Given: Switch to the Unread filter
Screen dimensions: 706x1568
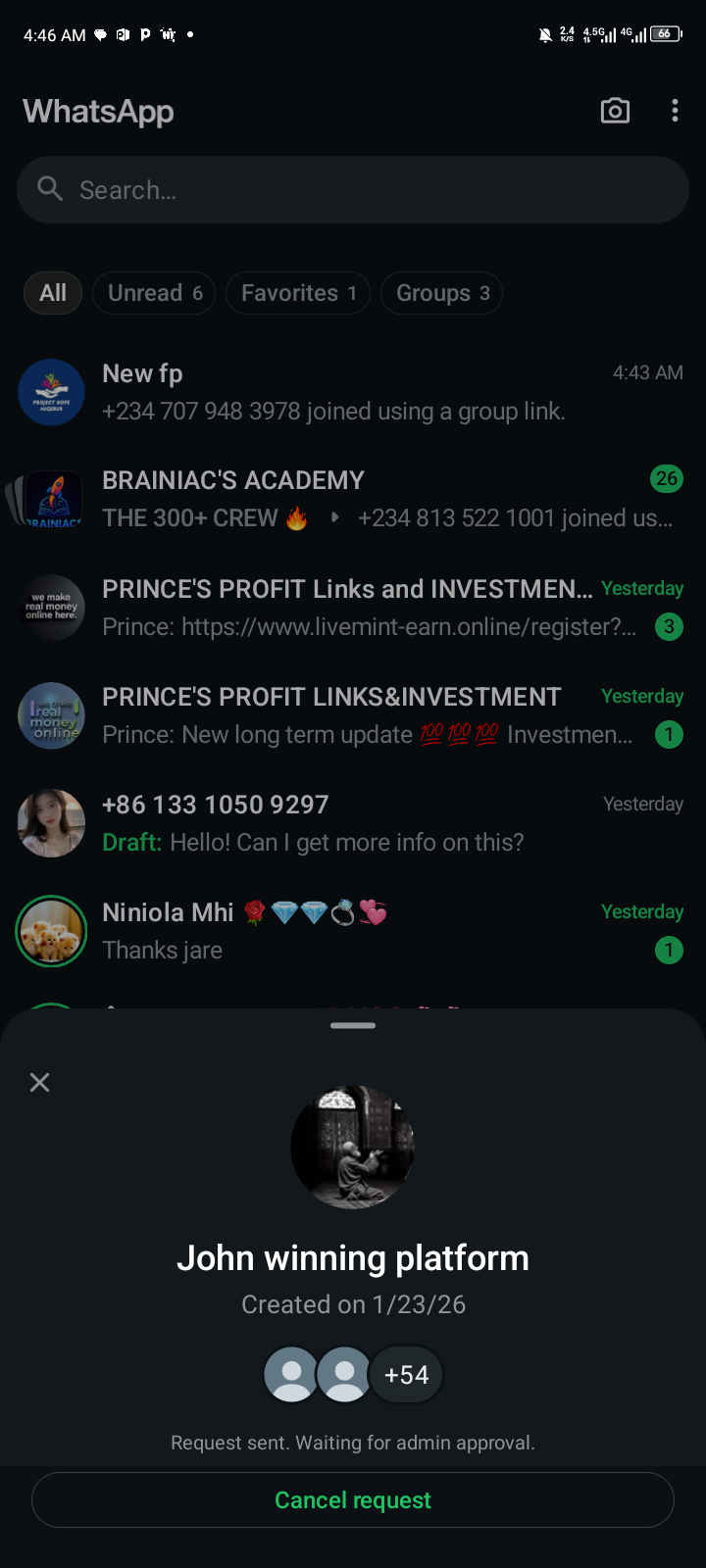Looking at the screenshot, I should (x=154, y=293).
